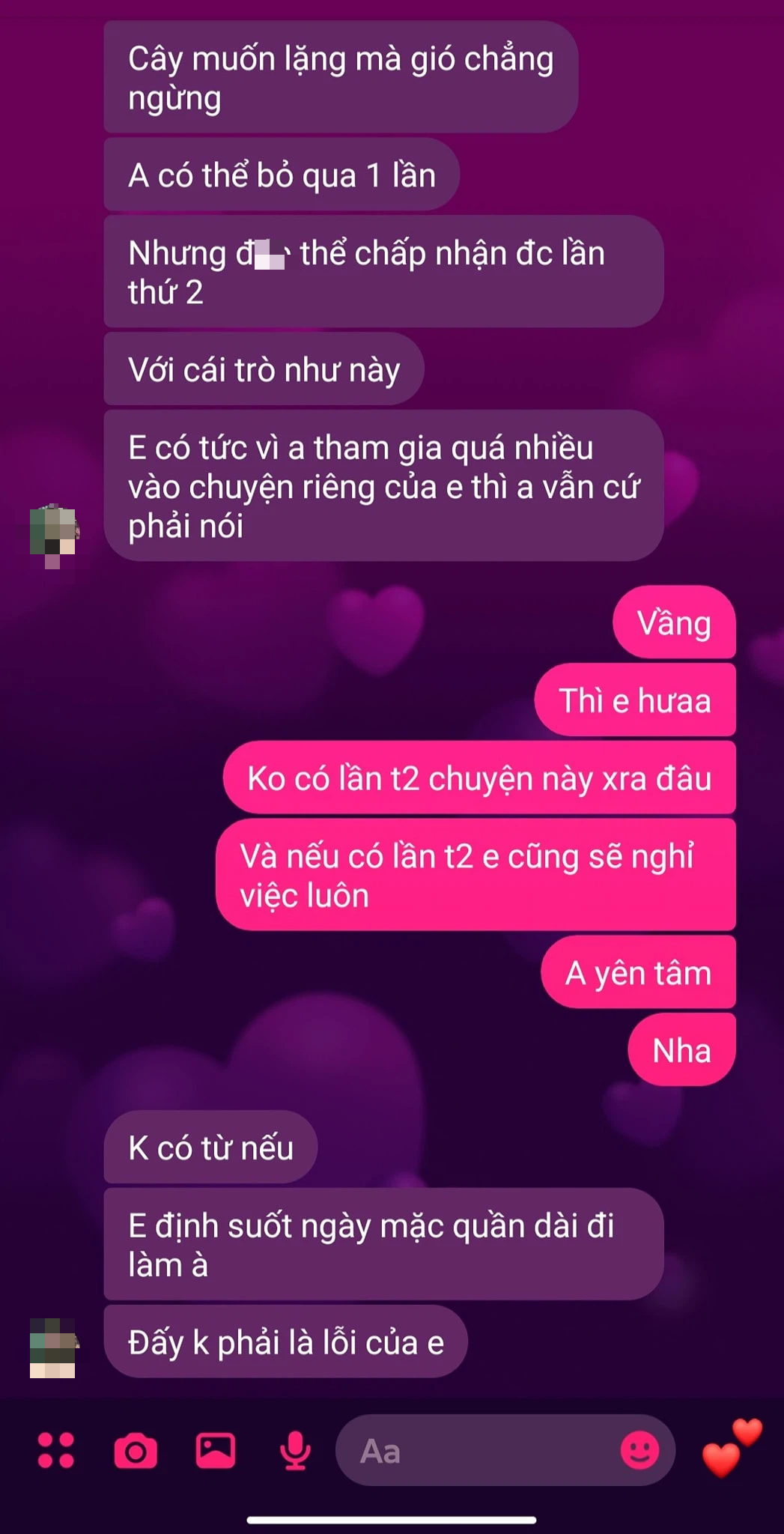This screenshot has width=784, height=1534.
Task: Open the photo gallery picker
Action: point(216,1450)
